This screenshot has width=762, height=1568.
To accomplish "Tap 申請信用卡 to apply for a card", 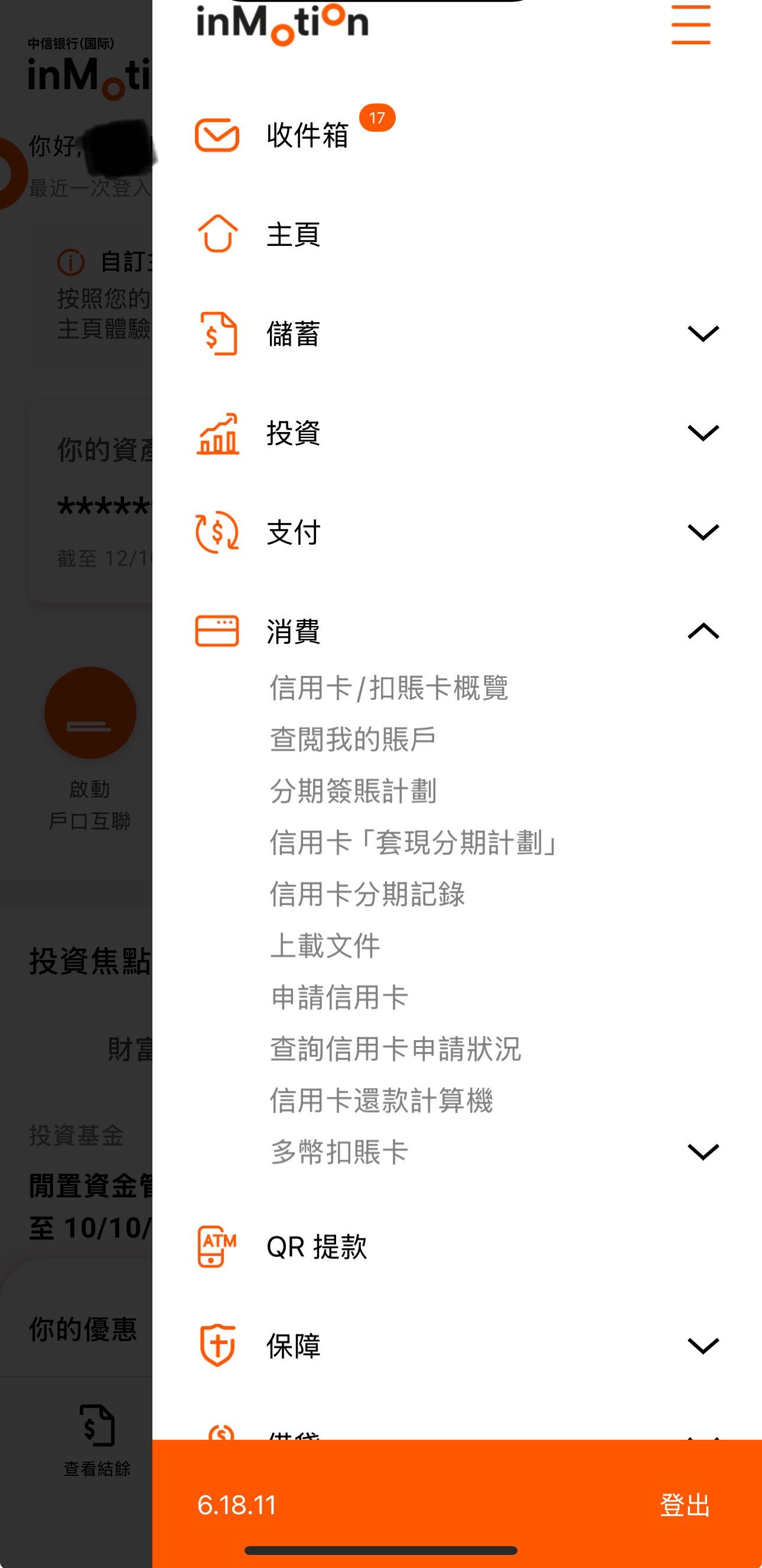I will (x=338, y=998).
